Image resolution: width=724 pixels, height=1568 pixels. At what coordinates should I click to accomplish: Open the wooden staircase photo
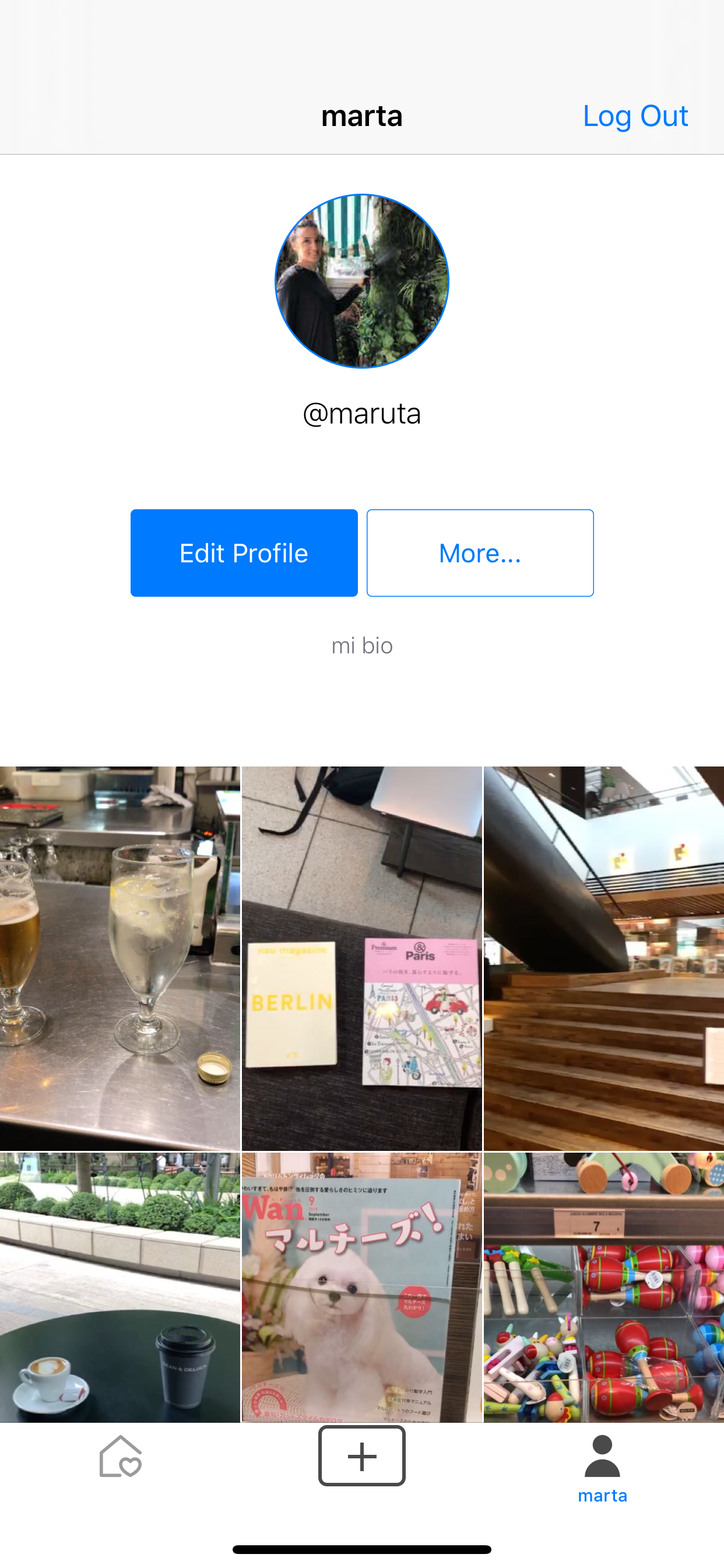tap(603, 958)
